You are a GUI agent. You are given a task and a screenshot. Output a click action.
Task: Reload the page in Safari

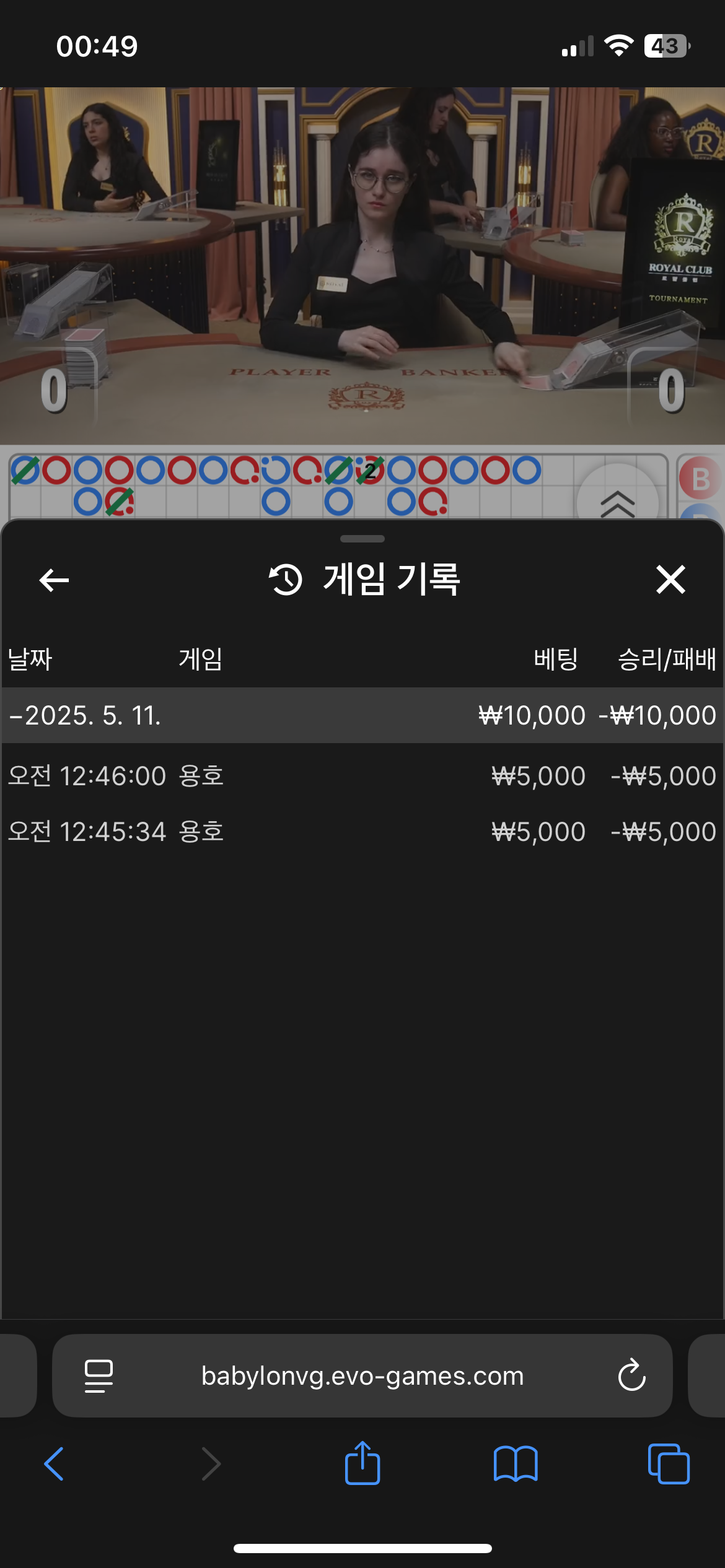coord(631,1375)
